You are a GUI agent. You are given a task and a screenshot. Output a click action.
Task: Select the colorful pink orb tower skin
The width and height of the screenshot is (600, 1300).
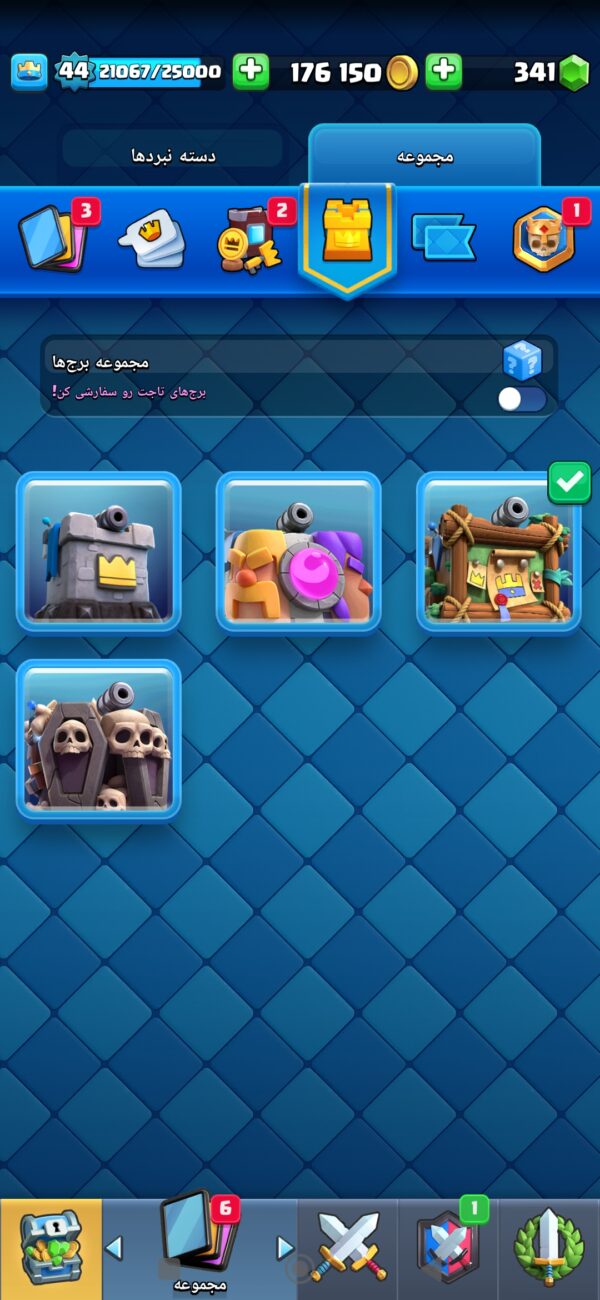(299, 552)
